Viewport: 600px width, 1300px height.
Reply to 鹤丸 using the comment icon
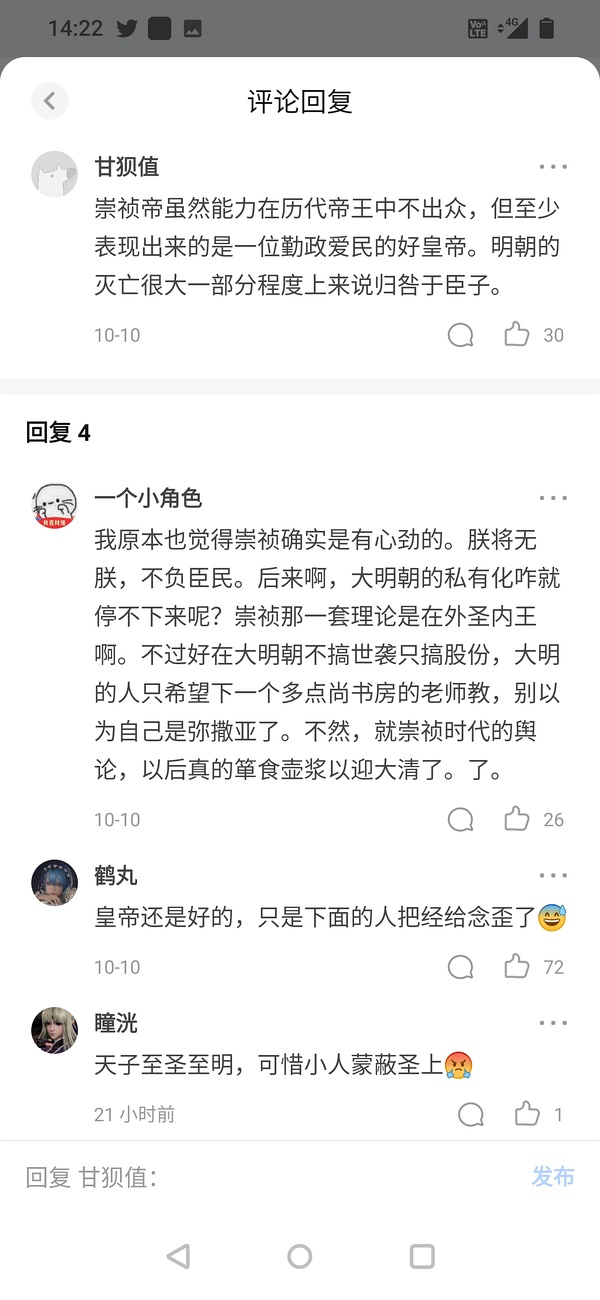click(460, 967)
